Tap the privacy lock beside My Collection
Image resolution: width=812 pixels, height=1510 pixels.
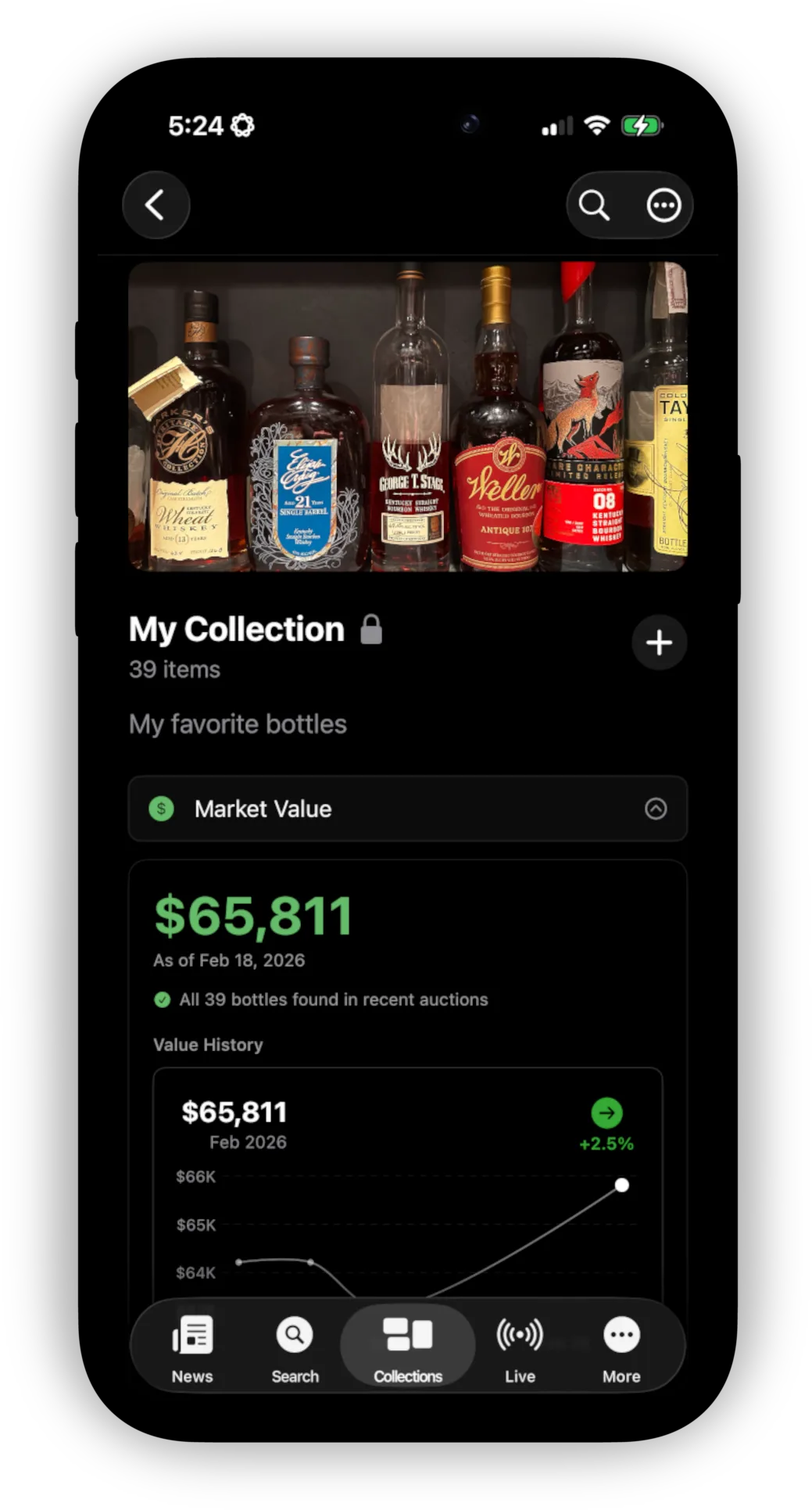pos(370,628)
